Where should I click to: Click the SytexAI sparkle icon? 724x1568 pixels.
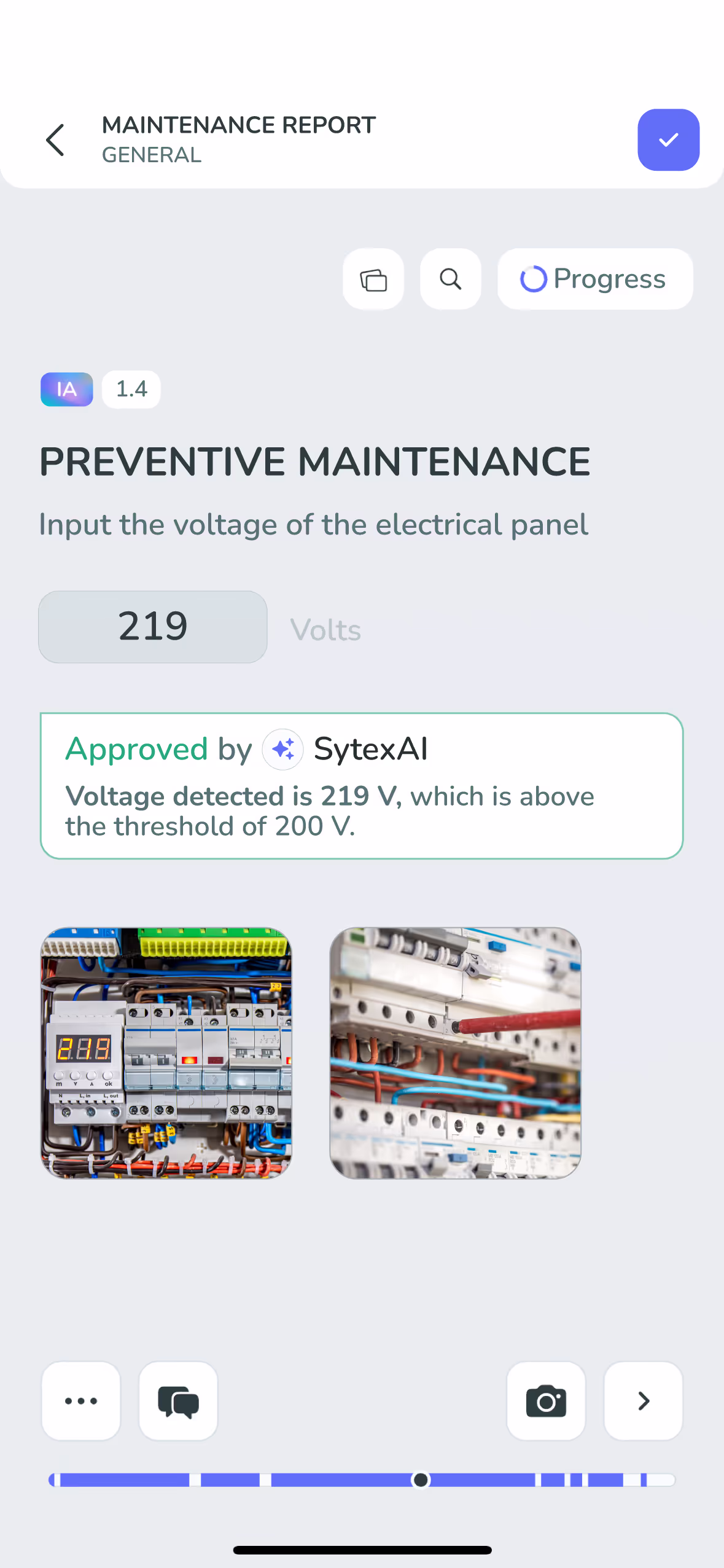click(x=282, y=749)
